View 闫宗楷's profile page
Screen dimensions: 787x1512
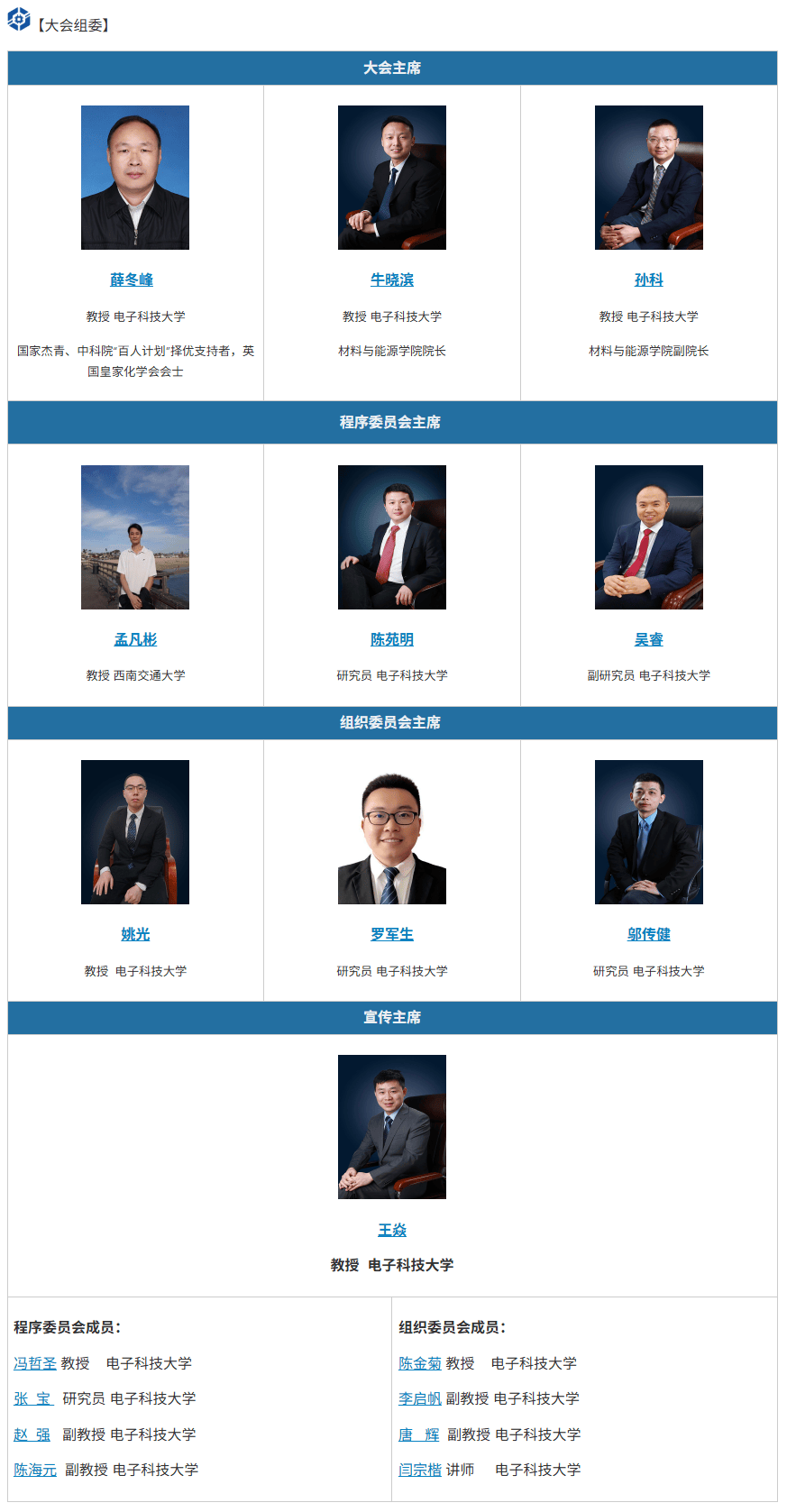coord(420,1471)
